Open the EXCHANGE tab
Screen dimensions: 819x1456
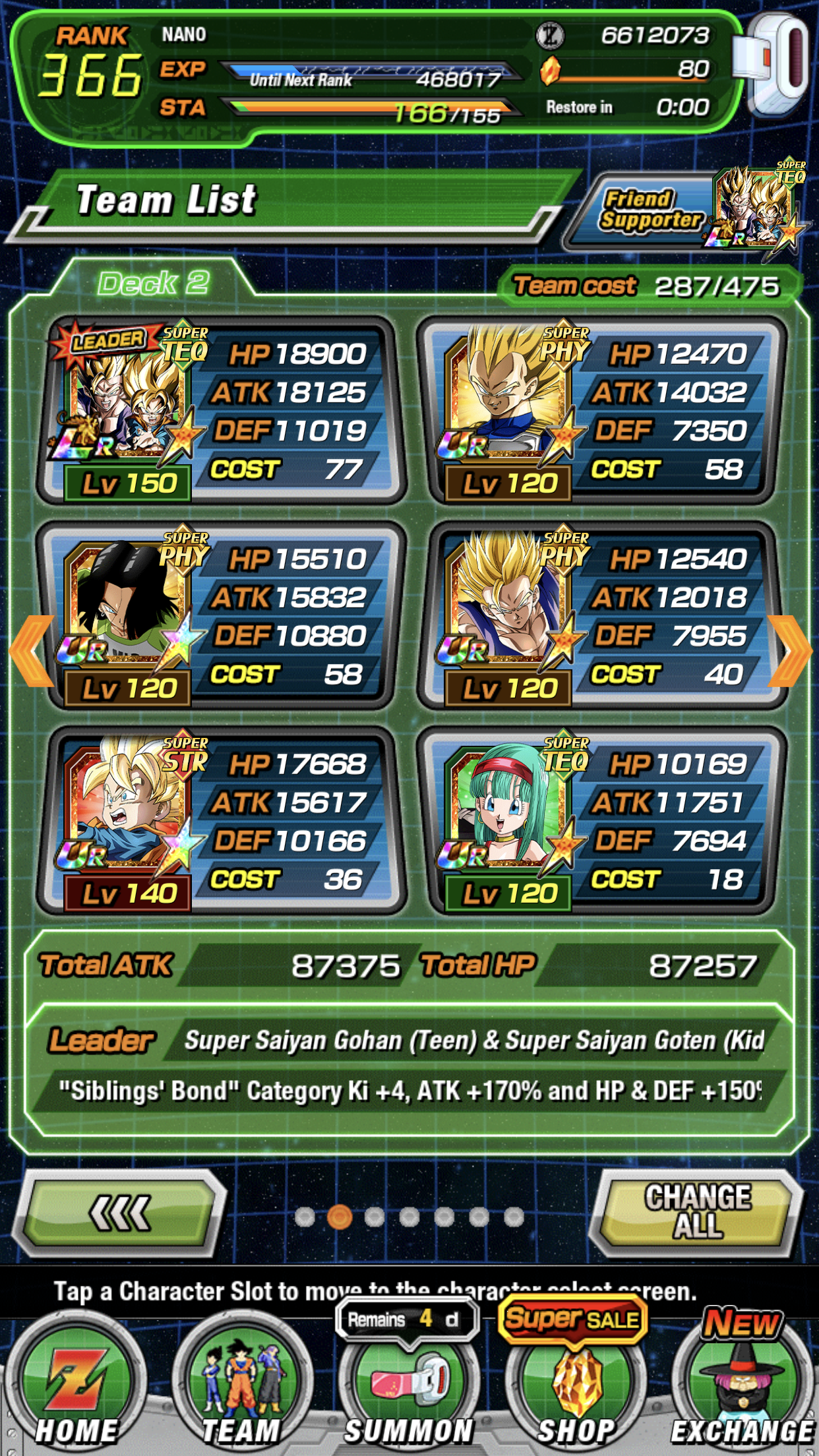click(x=742, y=1391)
